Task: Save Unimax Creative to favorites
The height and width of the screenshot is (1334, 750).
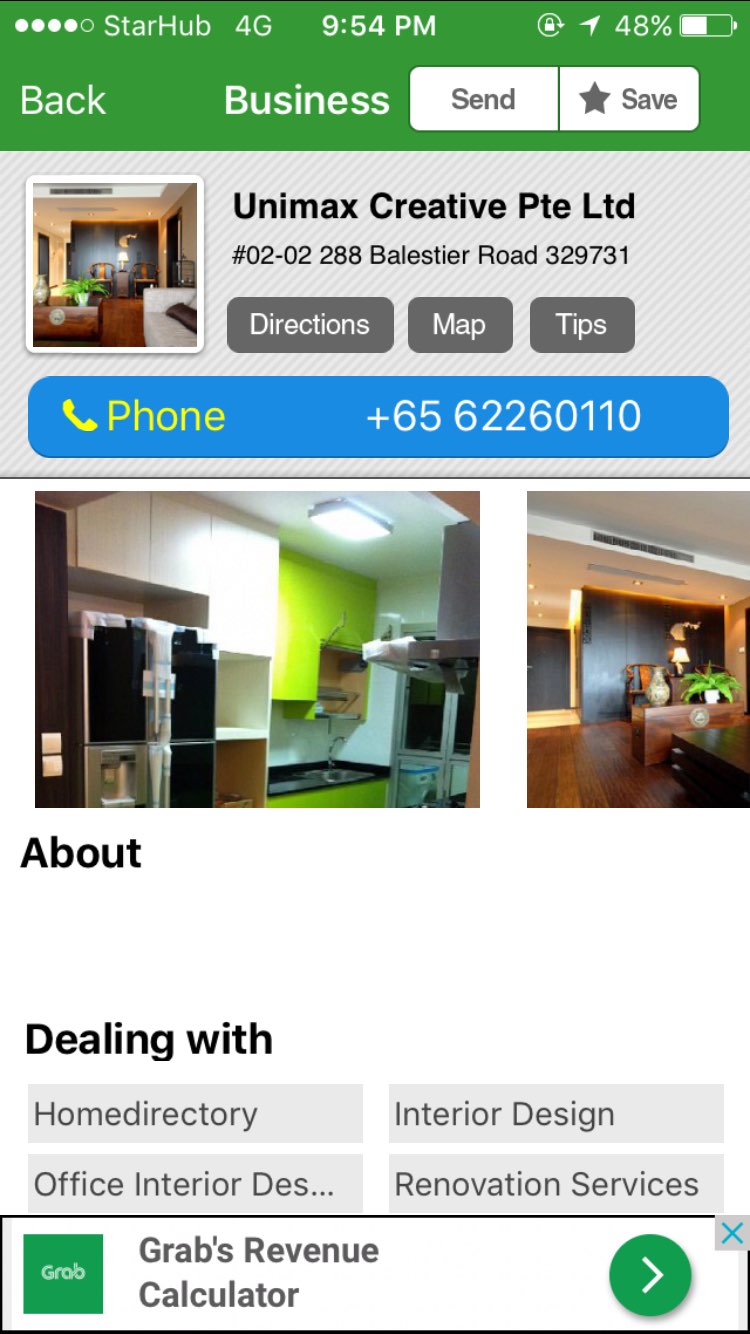Action: click(629, 99)
